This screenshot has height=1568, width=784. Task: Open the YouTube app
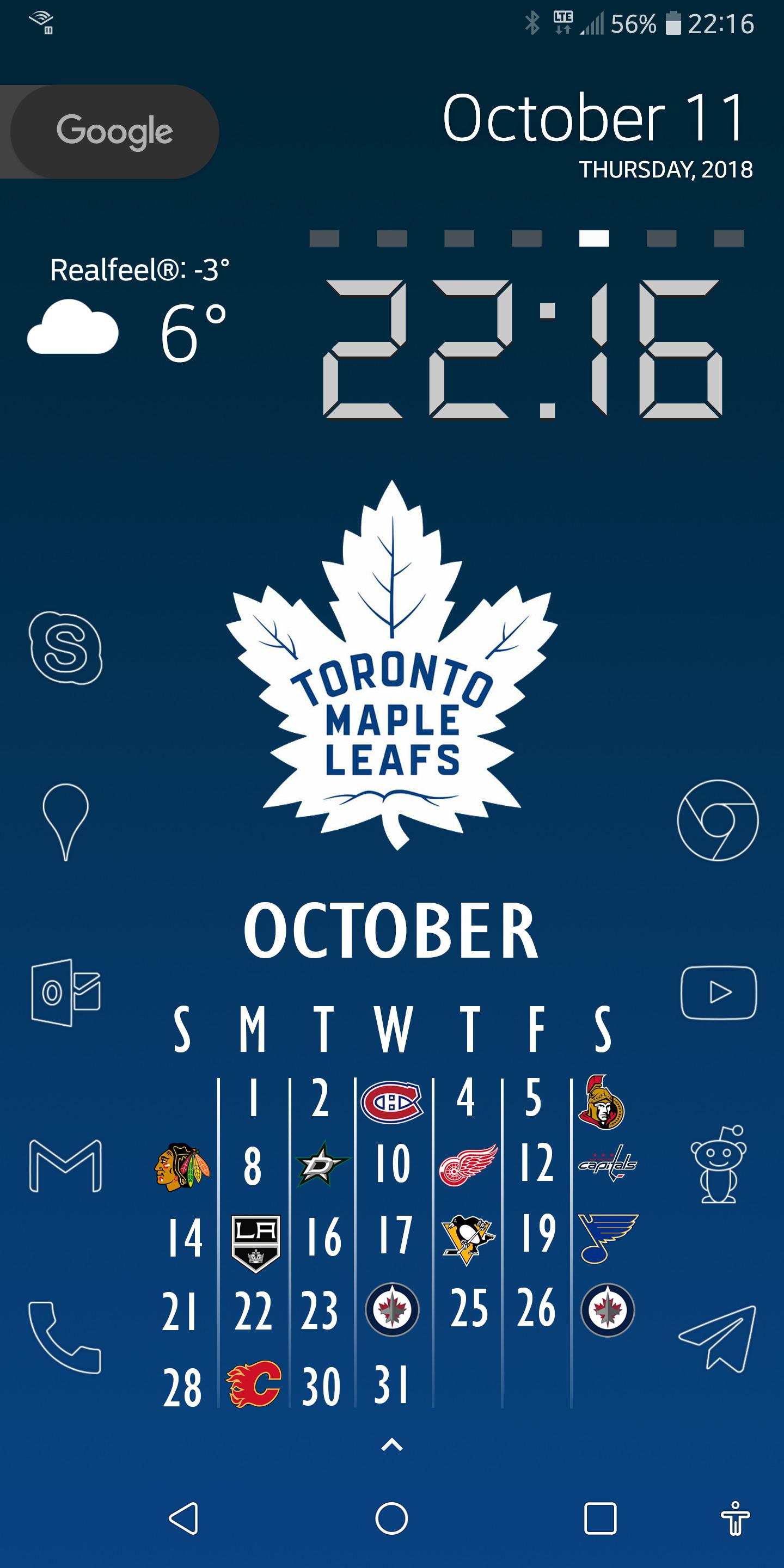tap(718, 993)
